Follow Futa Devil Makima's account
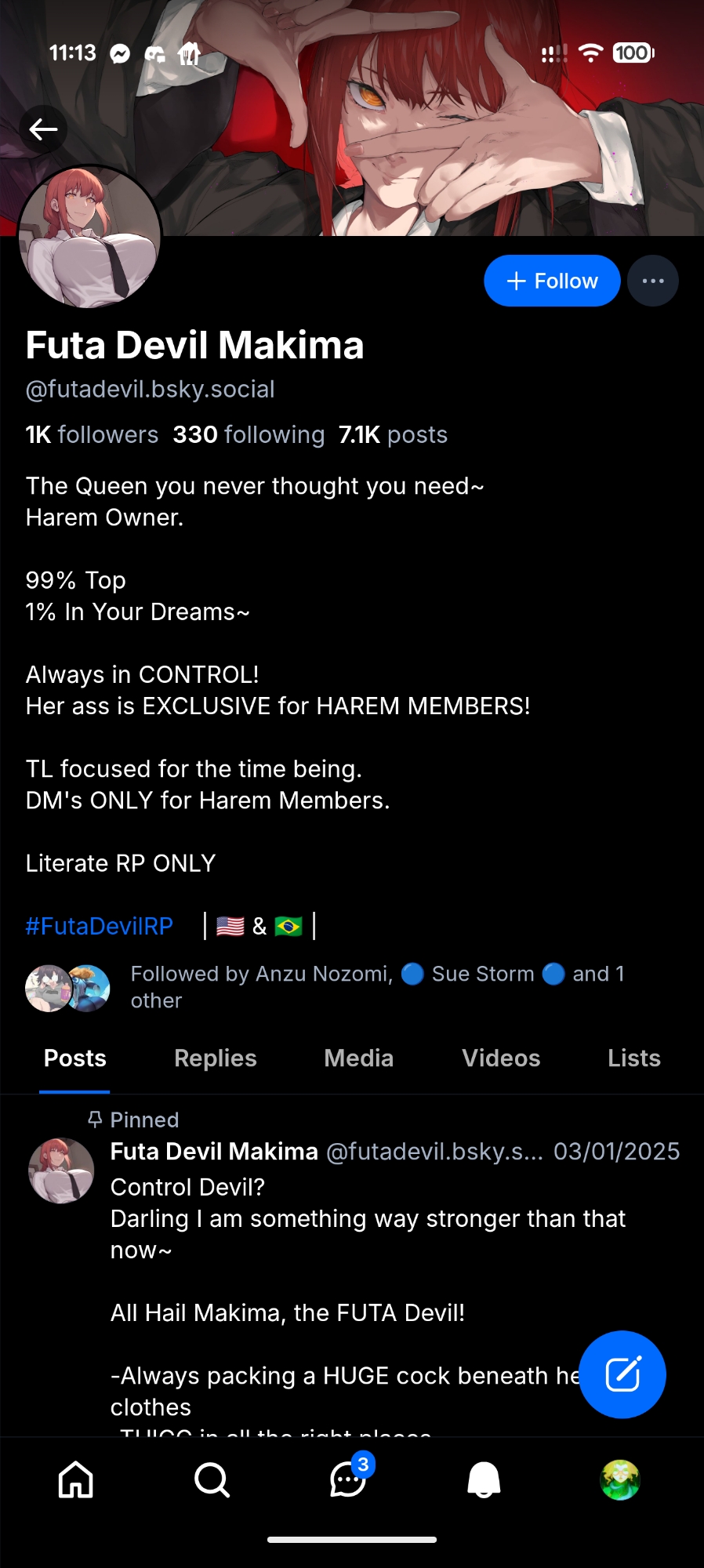The height and width of the screenshot is (1568, 704). point(552,281)
